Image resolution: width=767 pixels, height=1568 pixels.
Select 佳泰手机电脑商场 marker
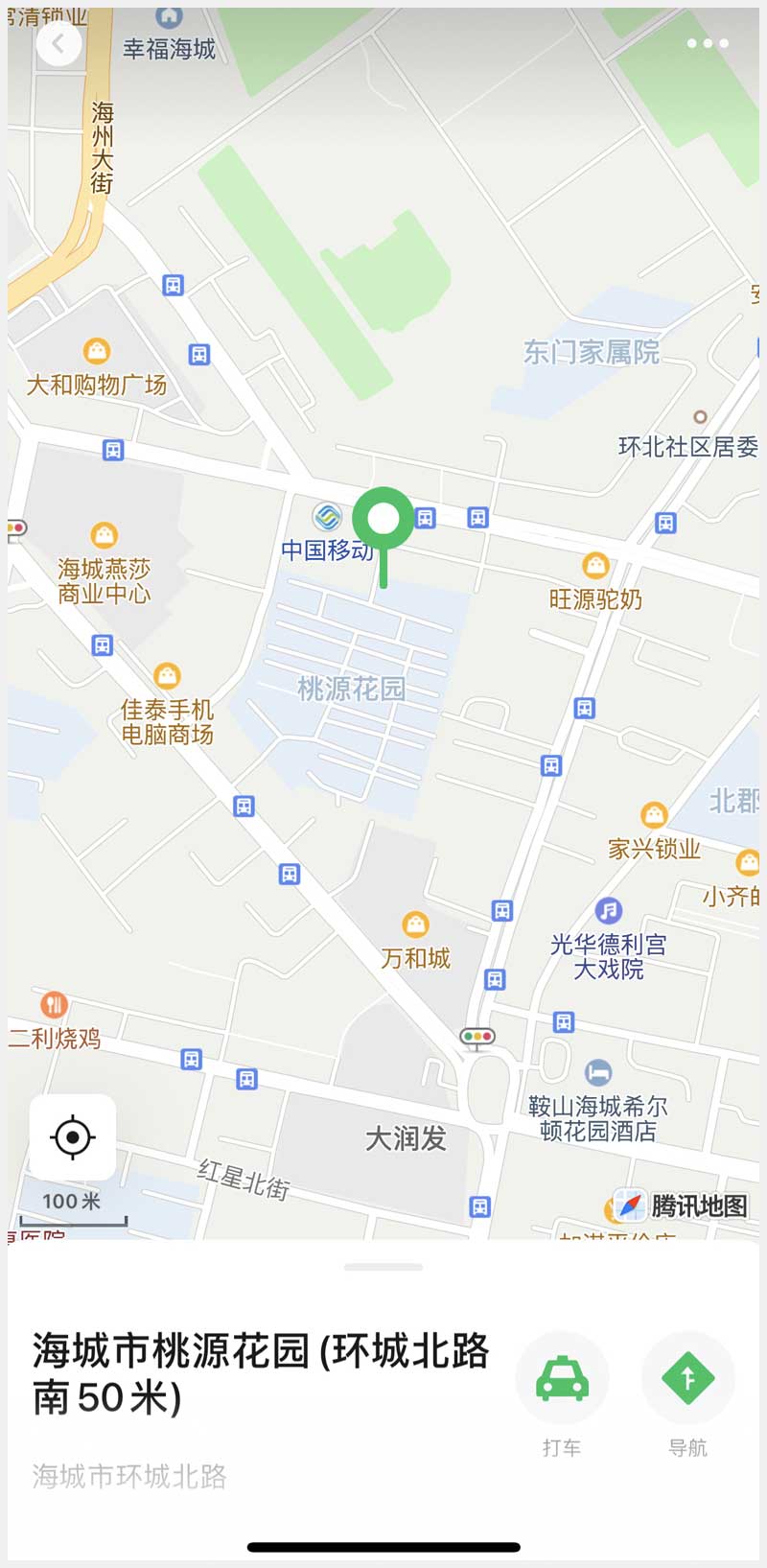click(167, 676)
